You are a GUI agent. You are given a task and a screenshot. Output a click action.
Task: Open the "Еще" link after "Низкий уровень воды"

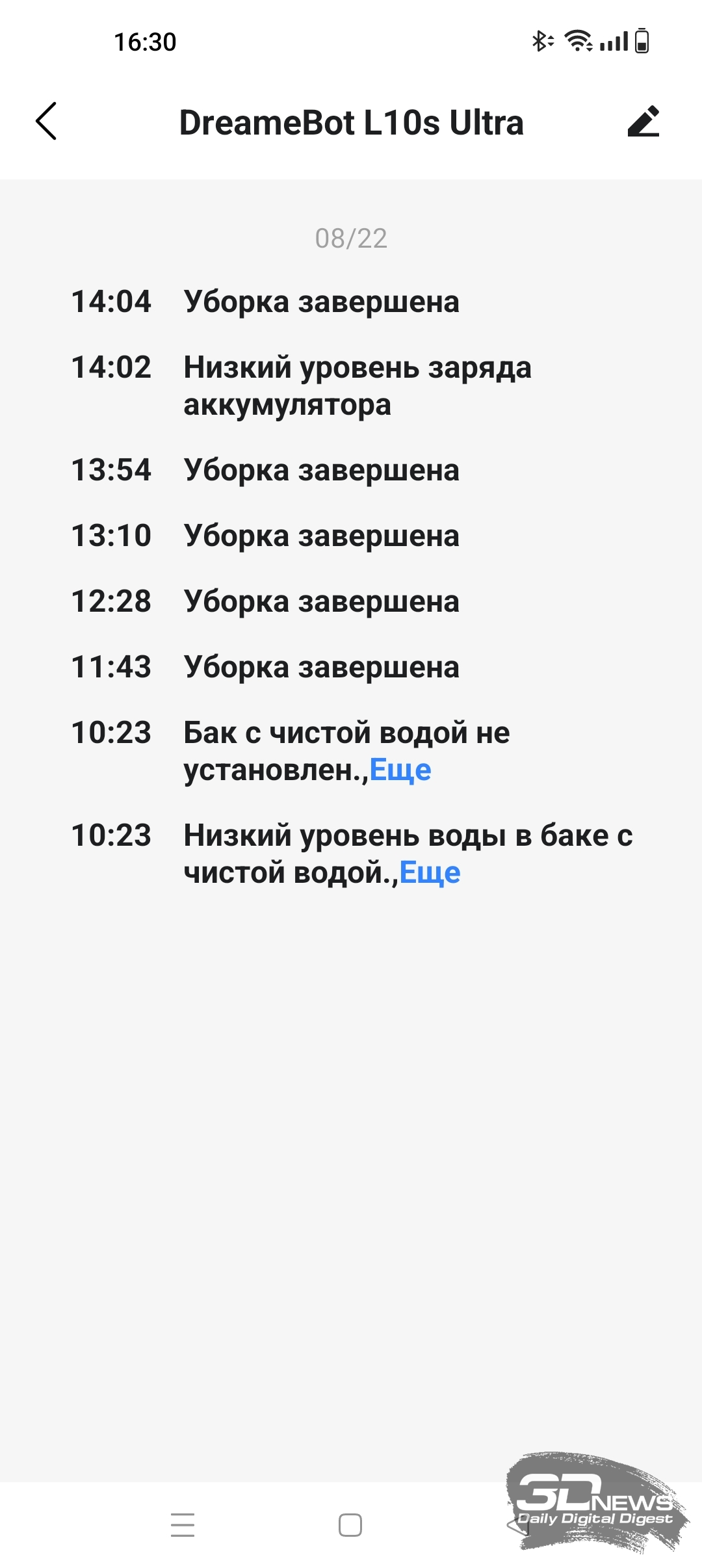tap(430, 873)
